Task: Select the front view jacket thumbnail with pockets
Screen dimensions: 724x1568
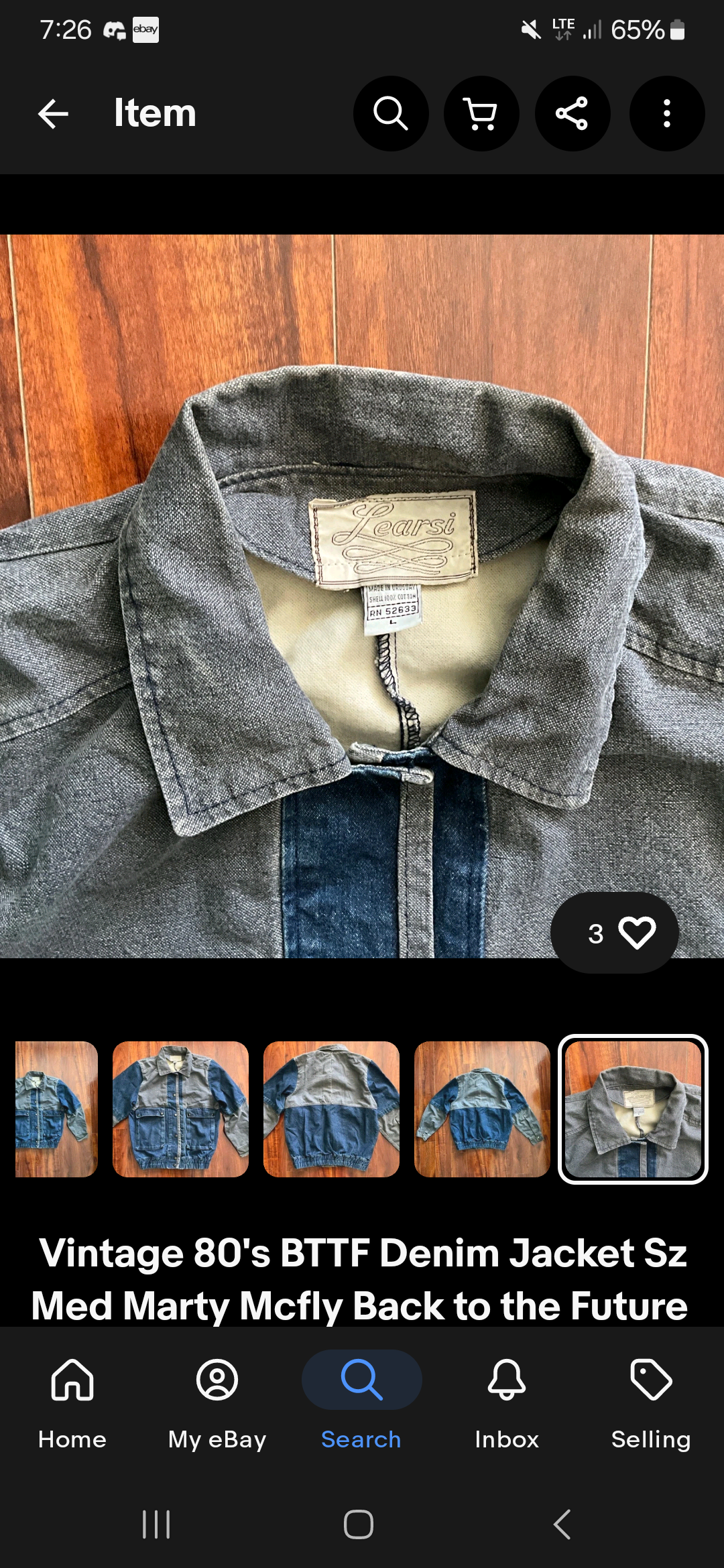Action: tap(180, 1109)
